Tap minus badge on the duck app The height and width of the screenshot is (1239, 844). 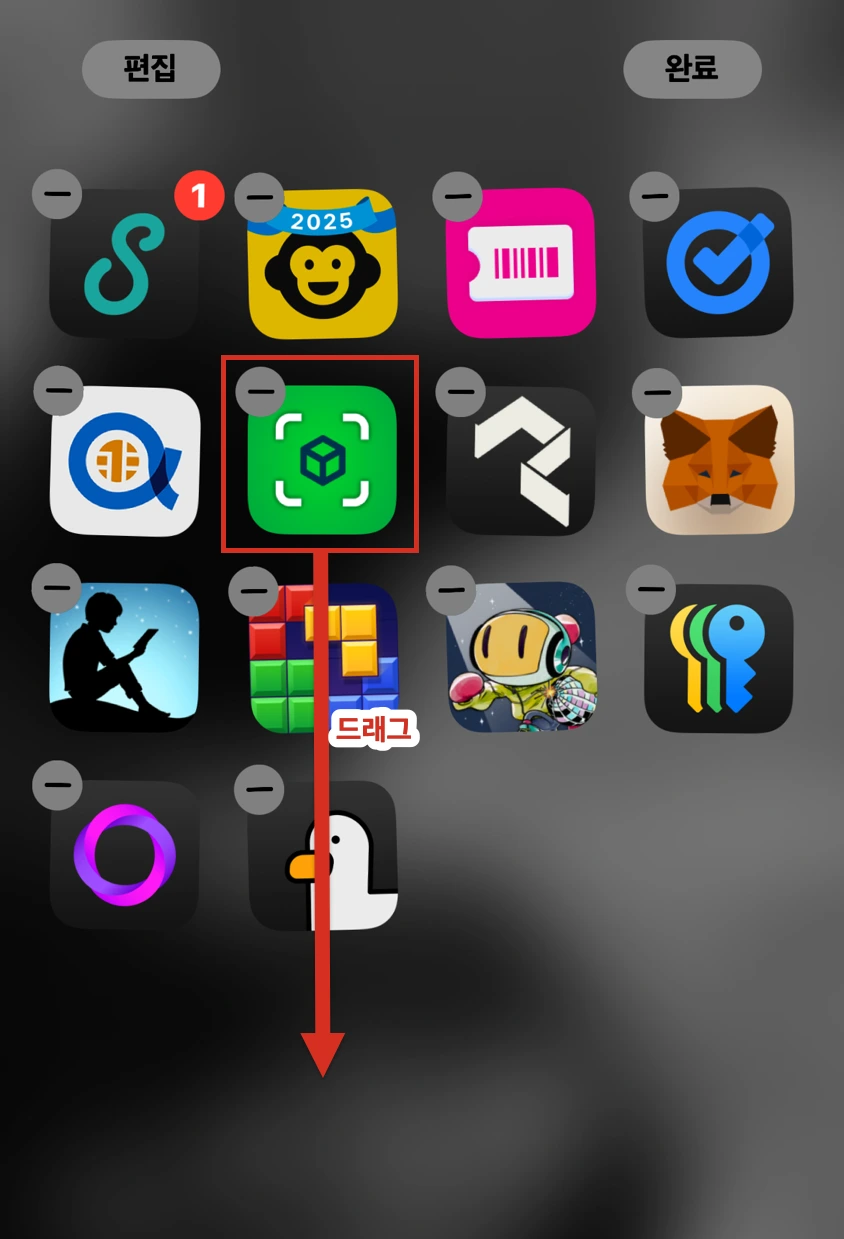click(x=259, y=787)
